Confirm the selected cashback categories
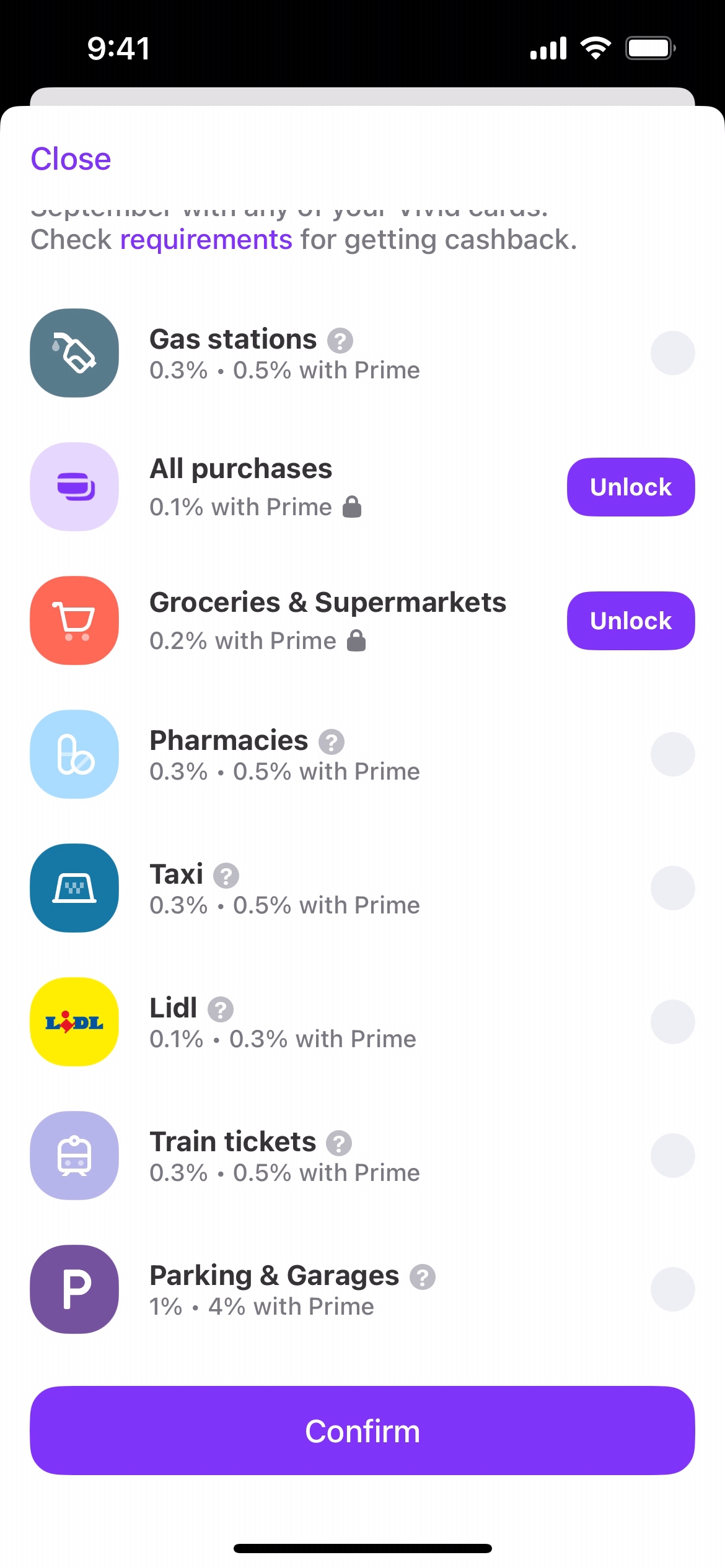This screenshot has width=725, height=1568. click(362, 1431)
